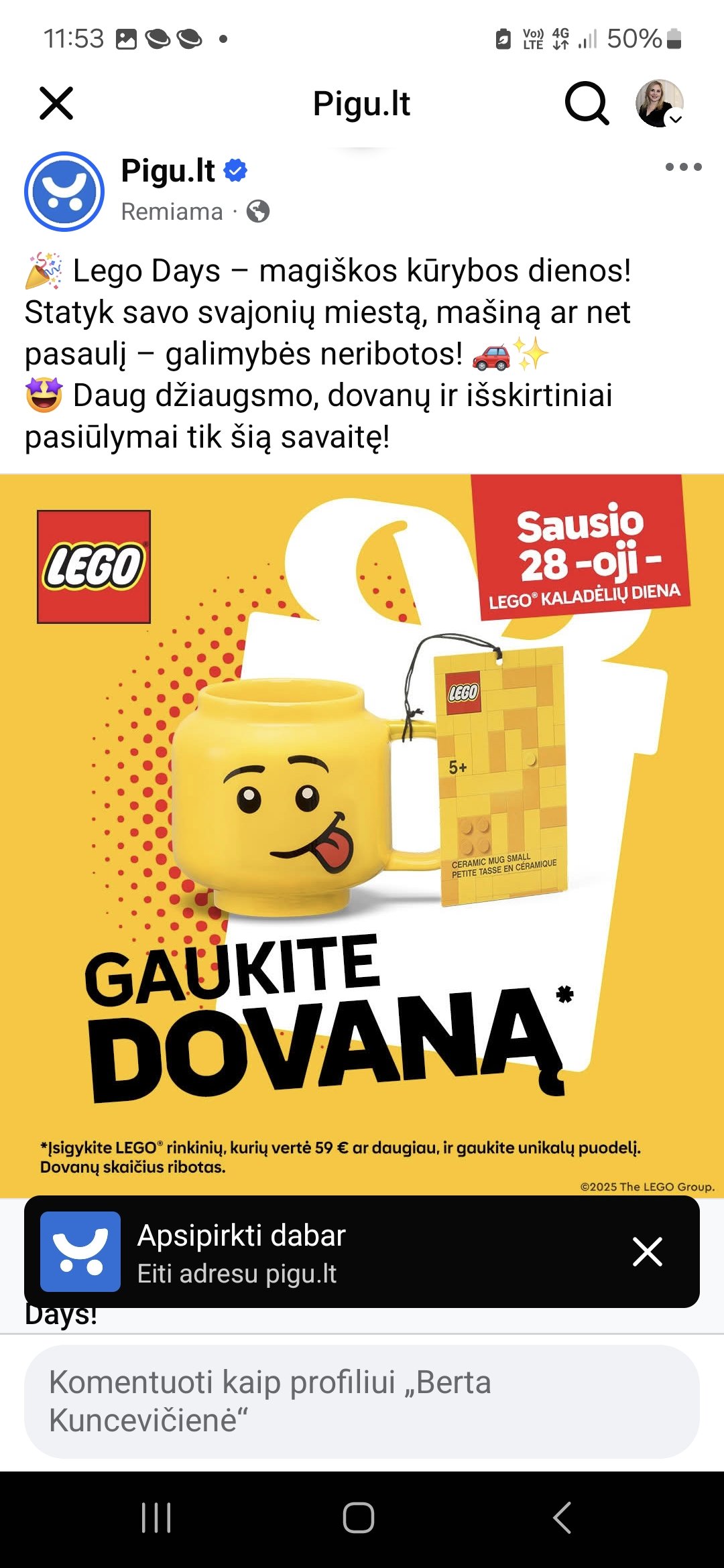Open the Lego Days ad image
The image size is (724, 1568).
[362, 836]
